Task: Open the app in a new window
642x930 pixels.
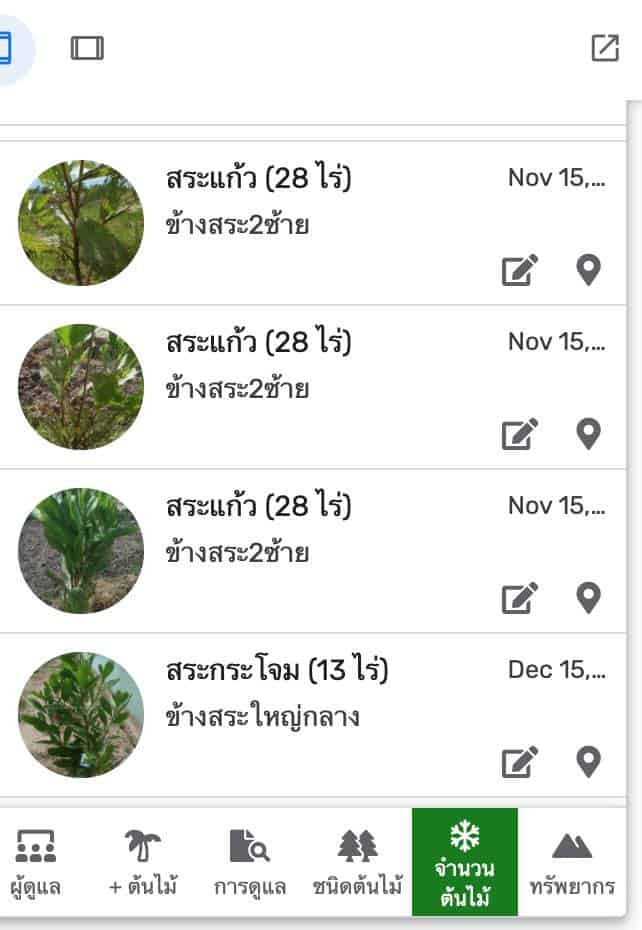Action: pos(605,48)
